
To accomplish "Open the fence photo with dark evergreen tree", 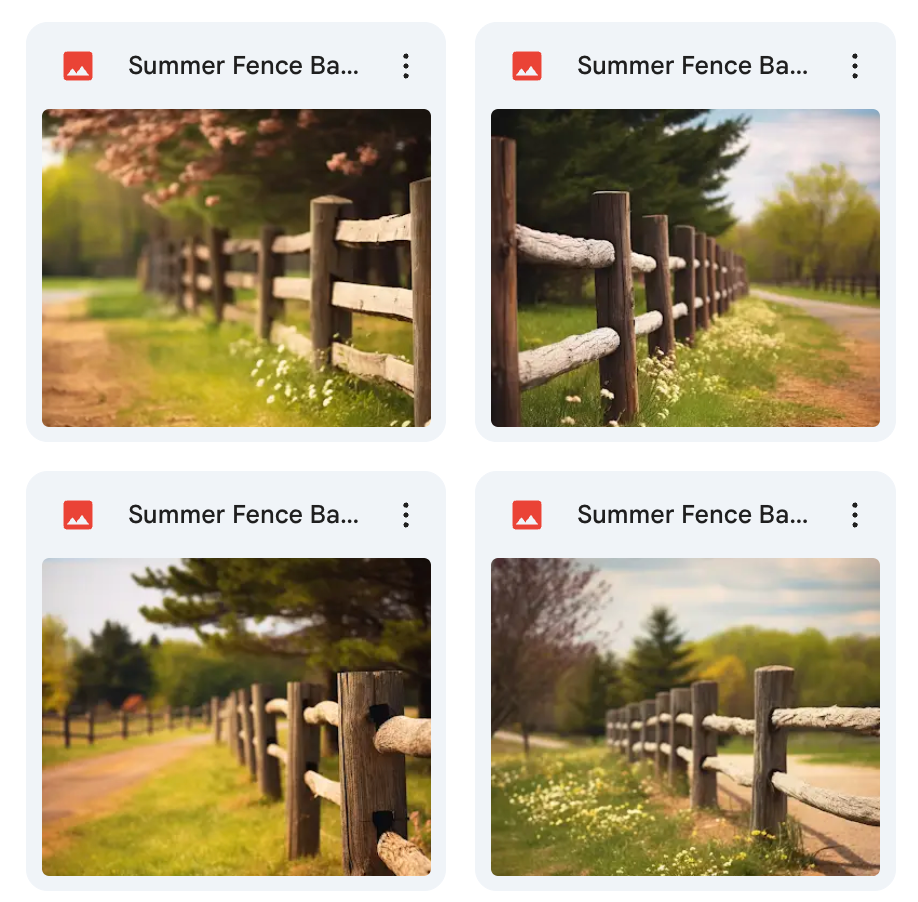I will point(685,267).
